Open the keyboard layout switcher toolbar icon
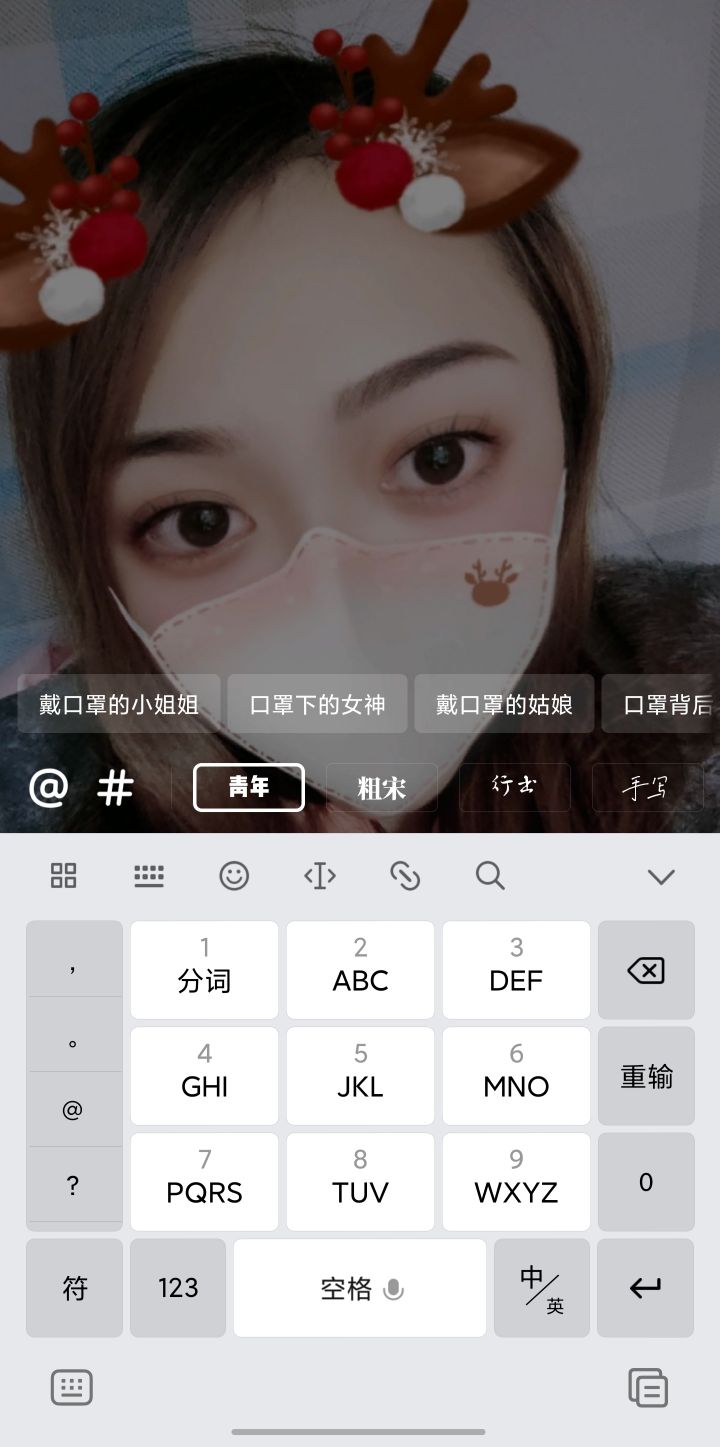 coord(149,876)
